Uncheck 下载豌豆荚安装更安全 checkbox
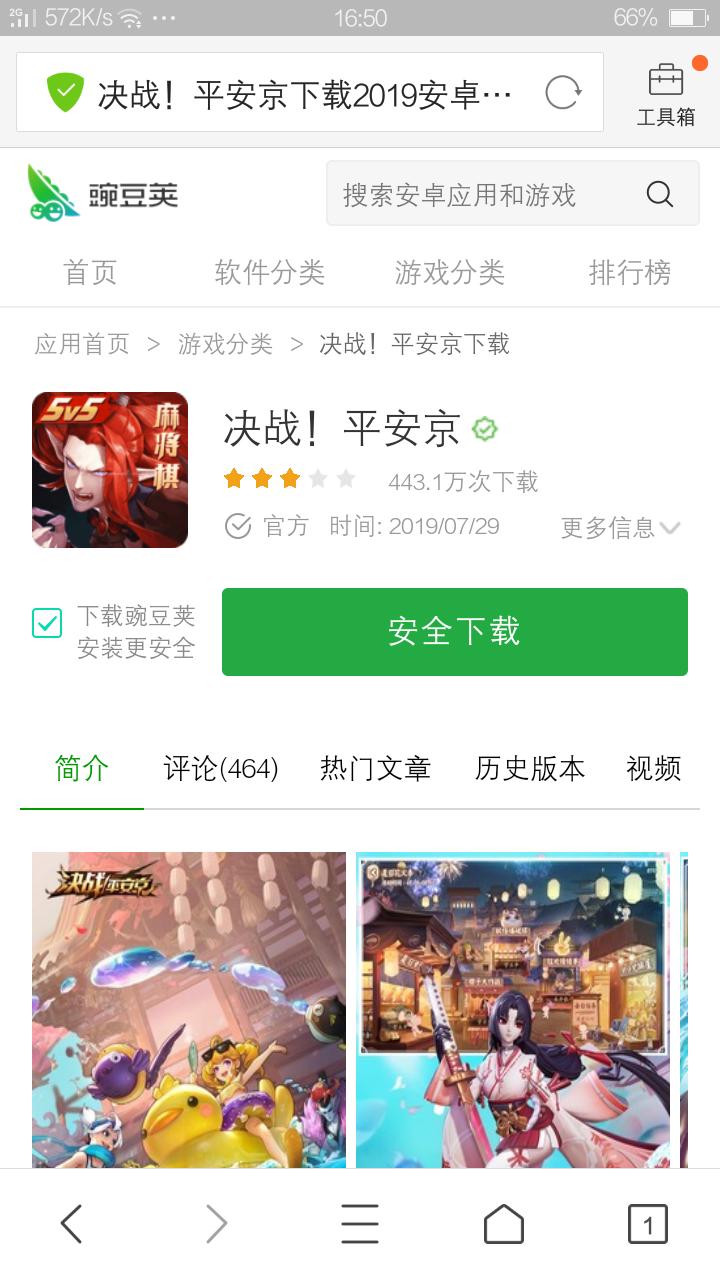 click(47, 622)
